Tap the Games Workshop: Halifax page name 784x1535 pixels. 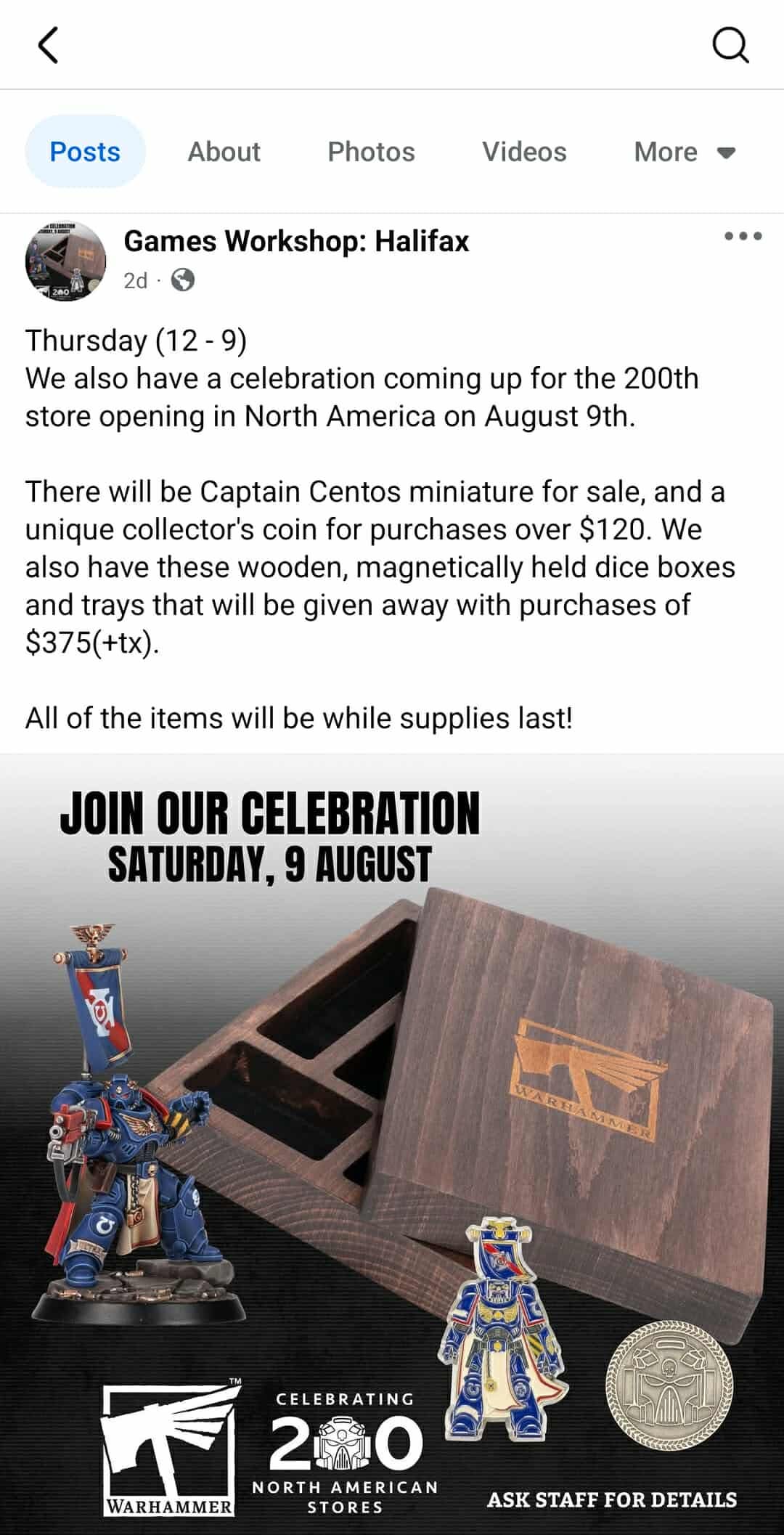296,241
